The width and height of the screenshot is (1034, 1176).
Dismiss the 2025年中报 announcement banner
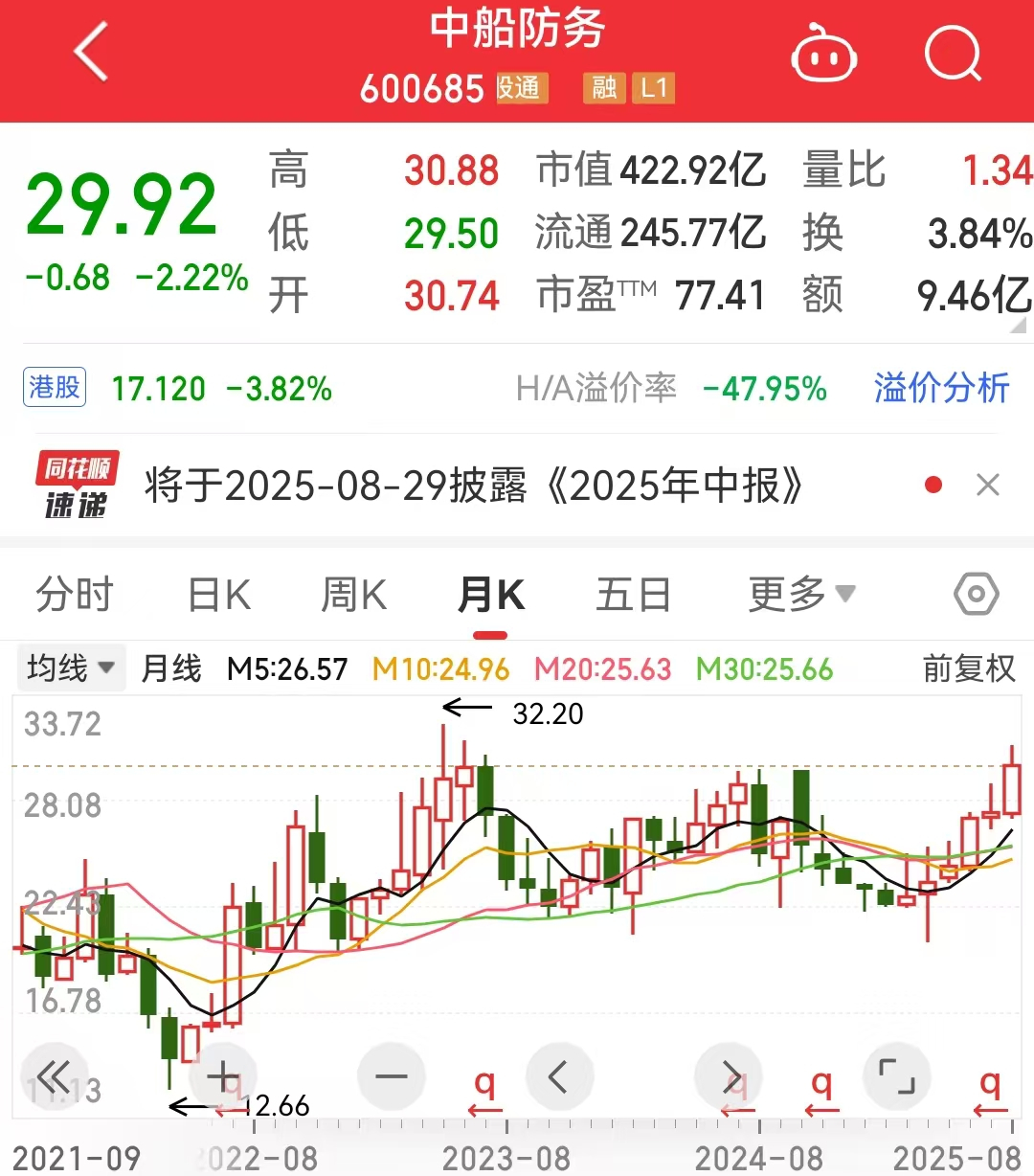[x=986, y=485]
